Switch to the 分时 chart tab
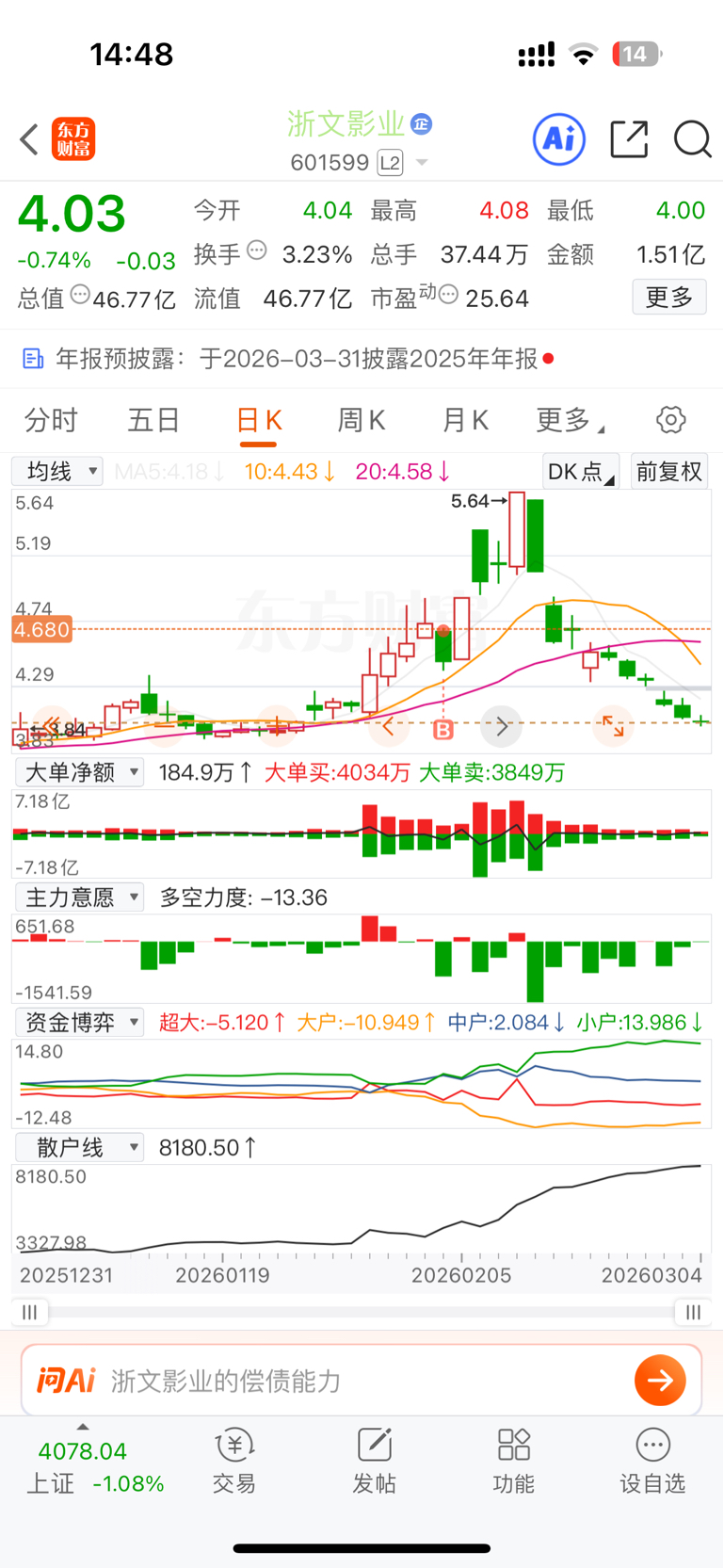724x1568 pixels. [51, 420]
